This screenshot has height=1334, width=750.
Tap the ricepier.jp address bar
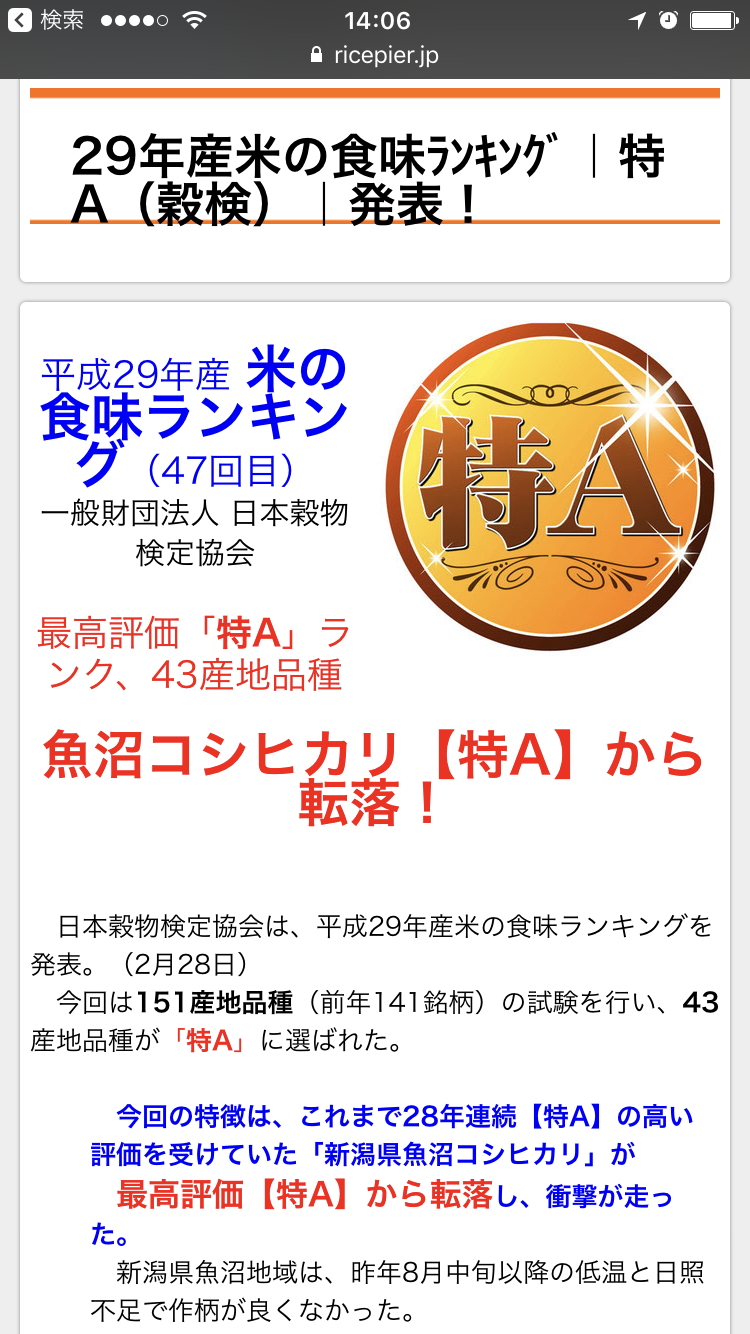coord(375,55)
